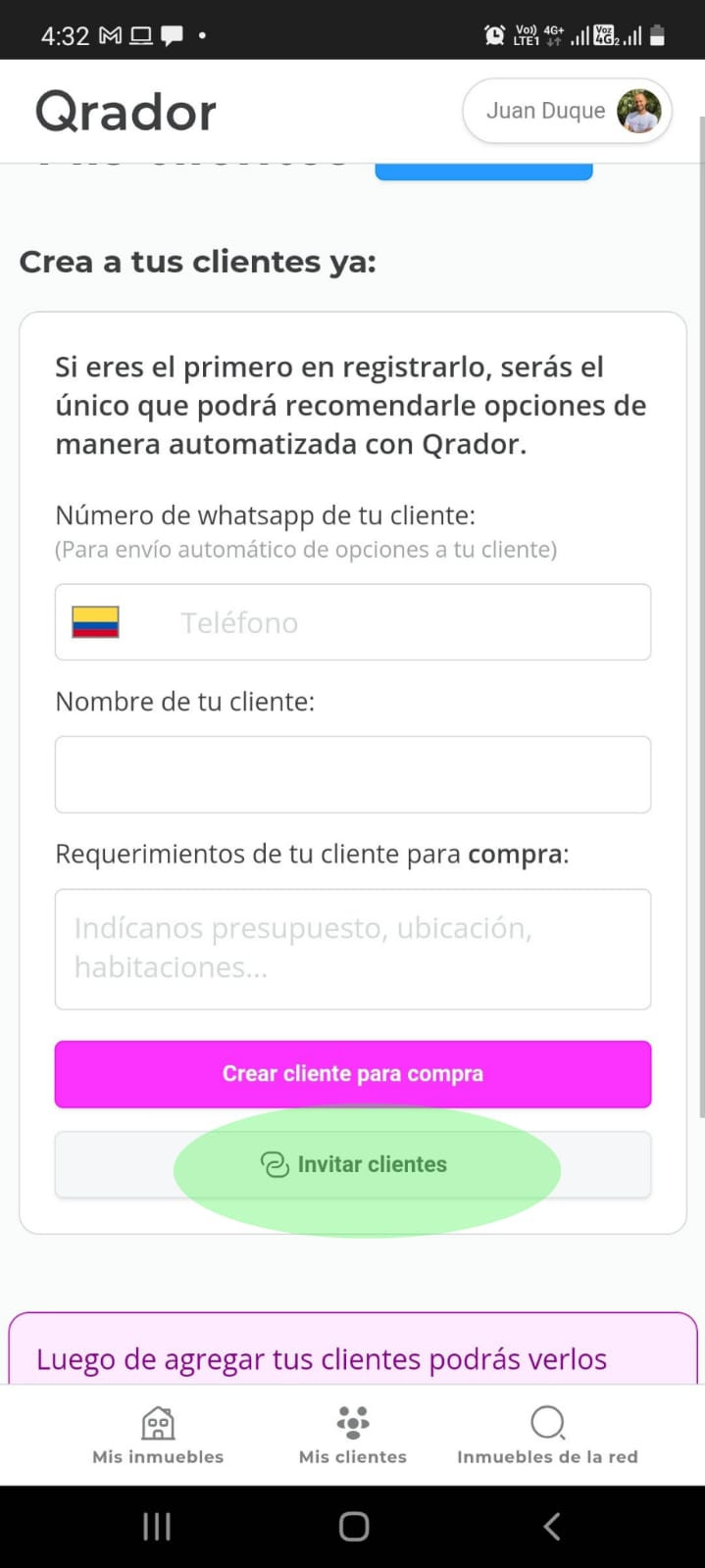Tap Invitar clientes button

click(x=353, y=1164)
